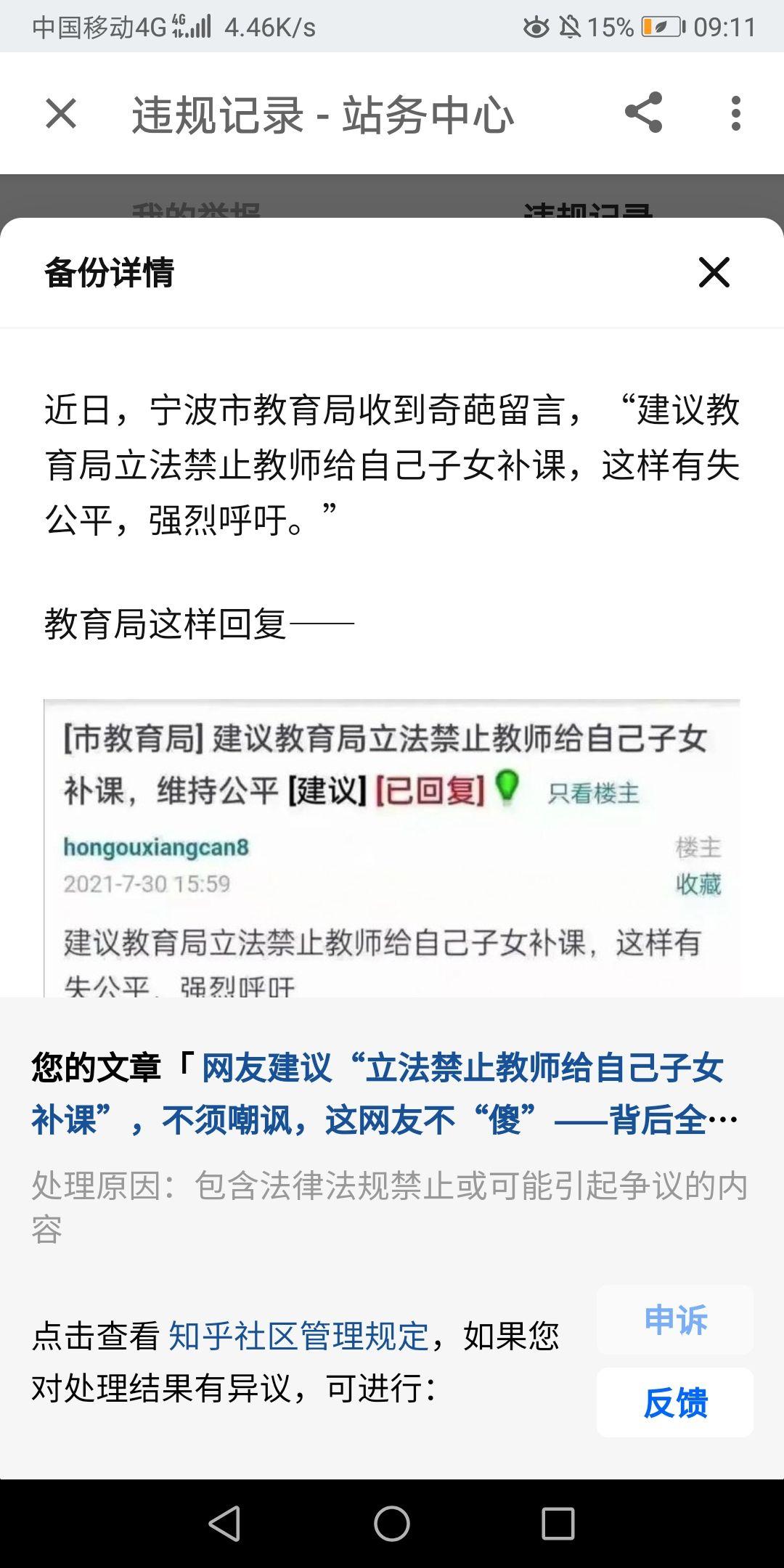Close the 违规记录 webpage with the X
The height and width of the screenshot is (1568, 784).
pos(61,114)
